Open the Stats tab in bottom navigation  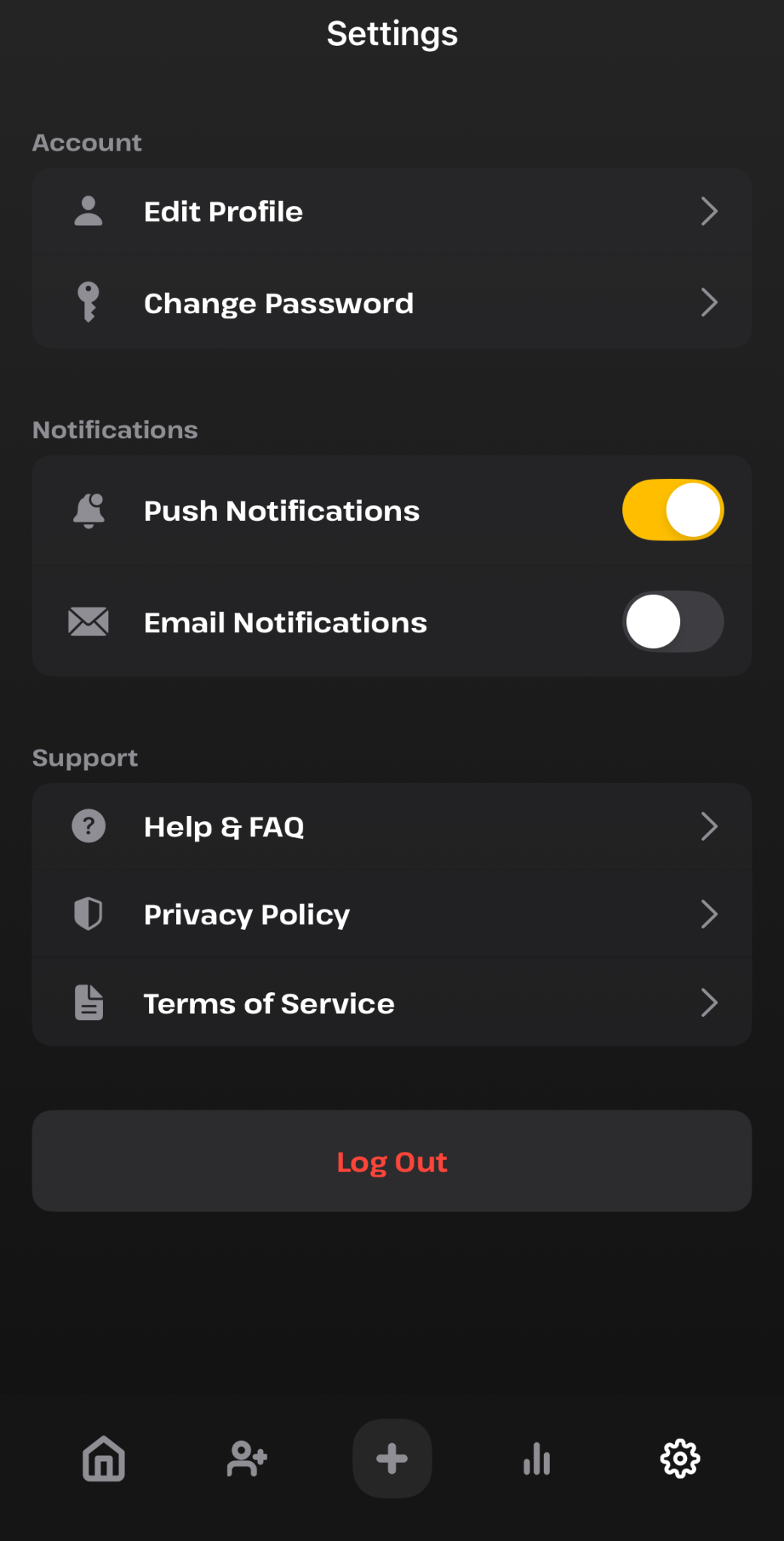[x=535, y=1457]
